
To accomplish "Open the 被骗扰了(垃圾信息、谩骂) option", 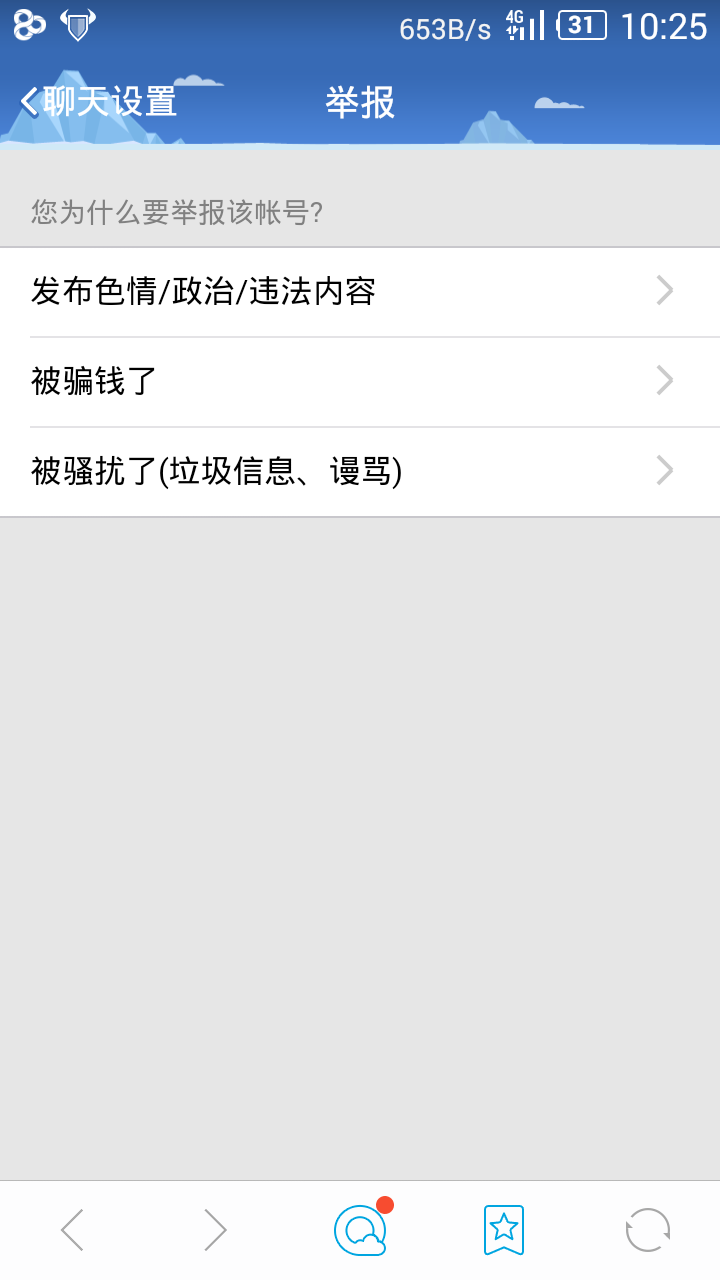I will tap(360, 472).
